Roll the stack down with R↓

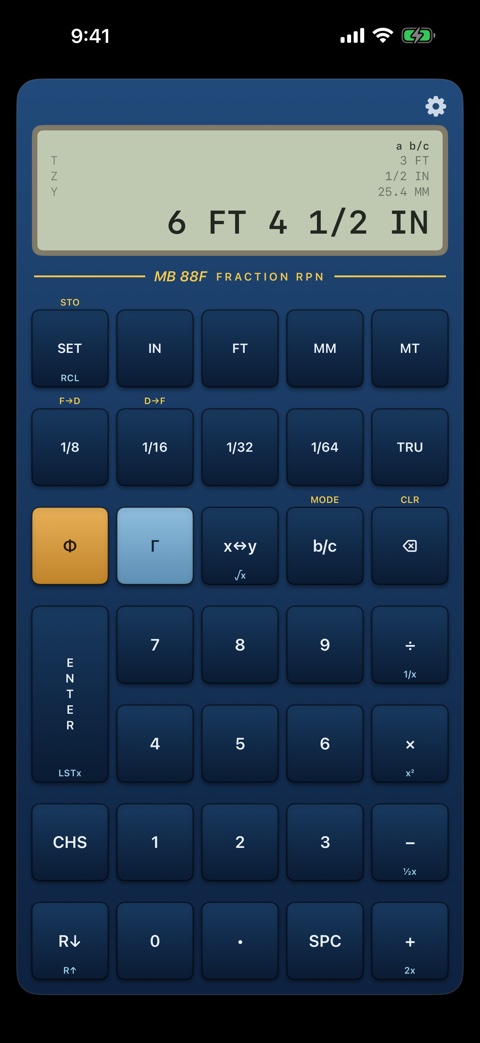(x=70, y=941)
